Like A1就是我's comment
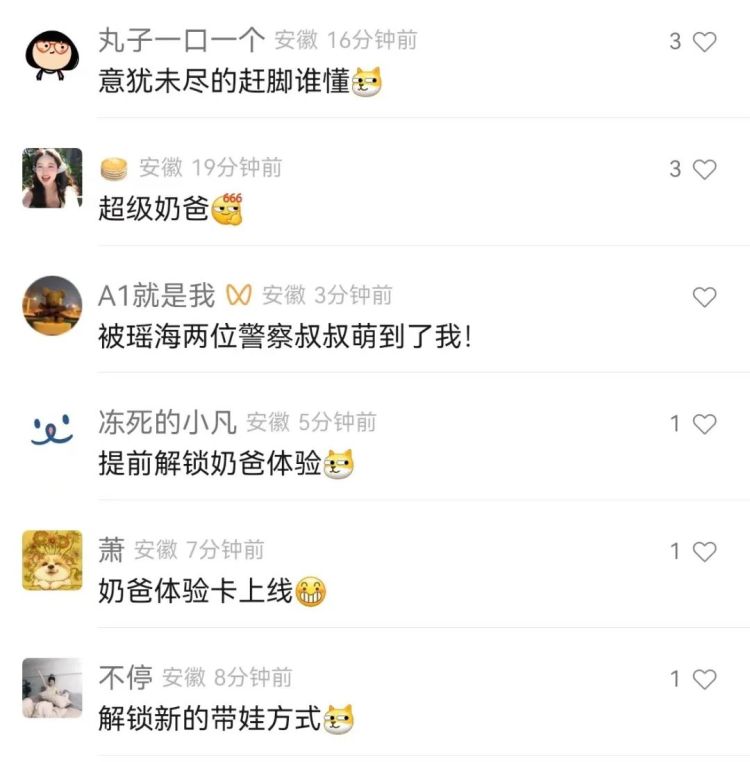Screen dimensions: 750x762 [705, 297]
